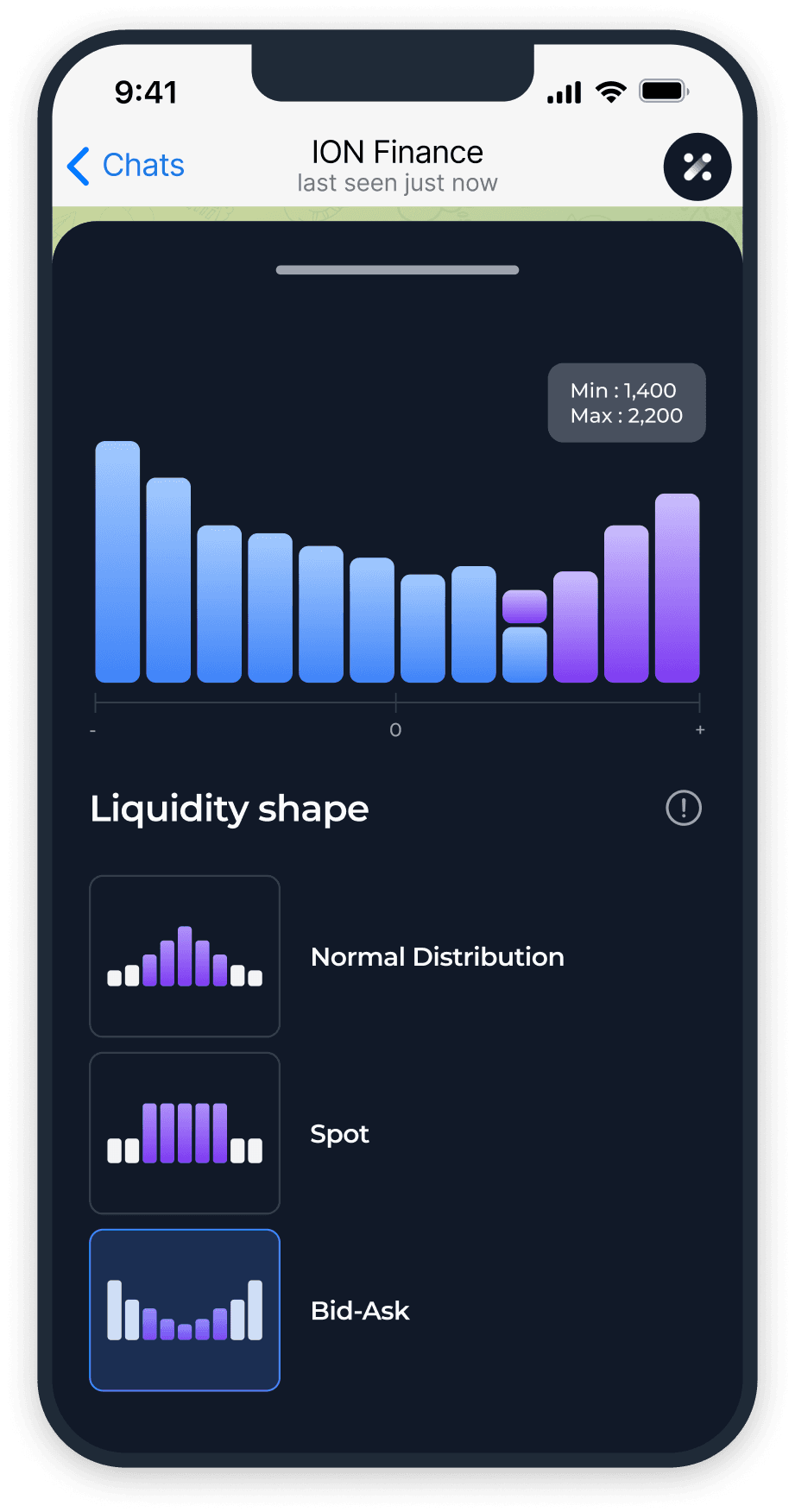
Task: Open the ION Finance chat title
Action: (x=397, y=152)
